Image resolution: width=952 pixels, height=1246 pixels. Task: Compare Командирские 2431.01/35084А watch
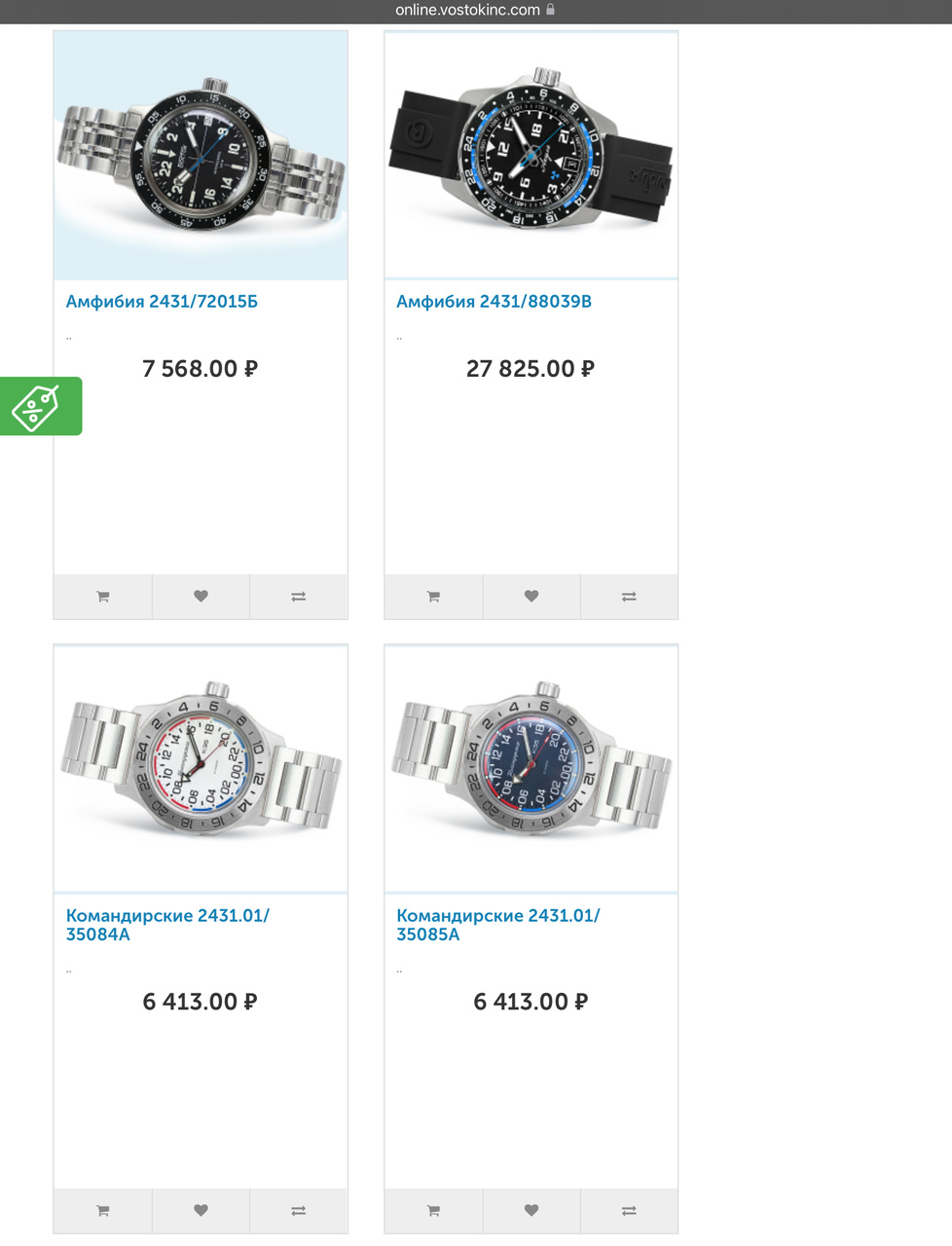click(298, 1211)
